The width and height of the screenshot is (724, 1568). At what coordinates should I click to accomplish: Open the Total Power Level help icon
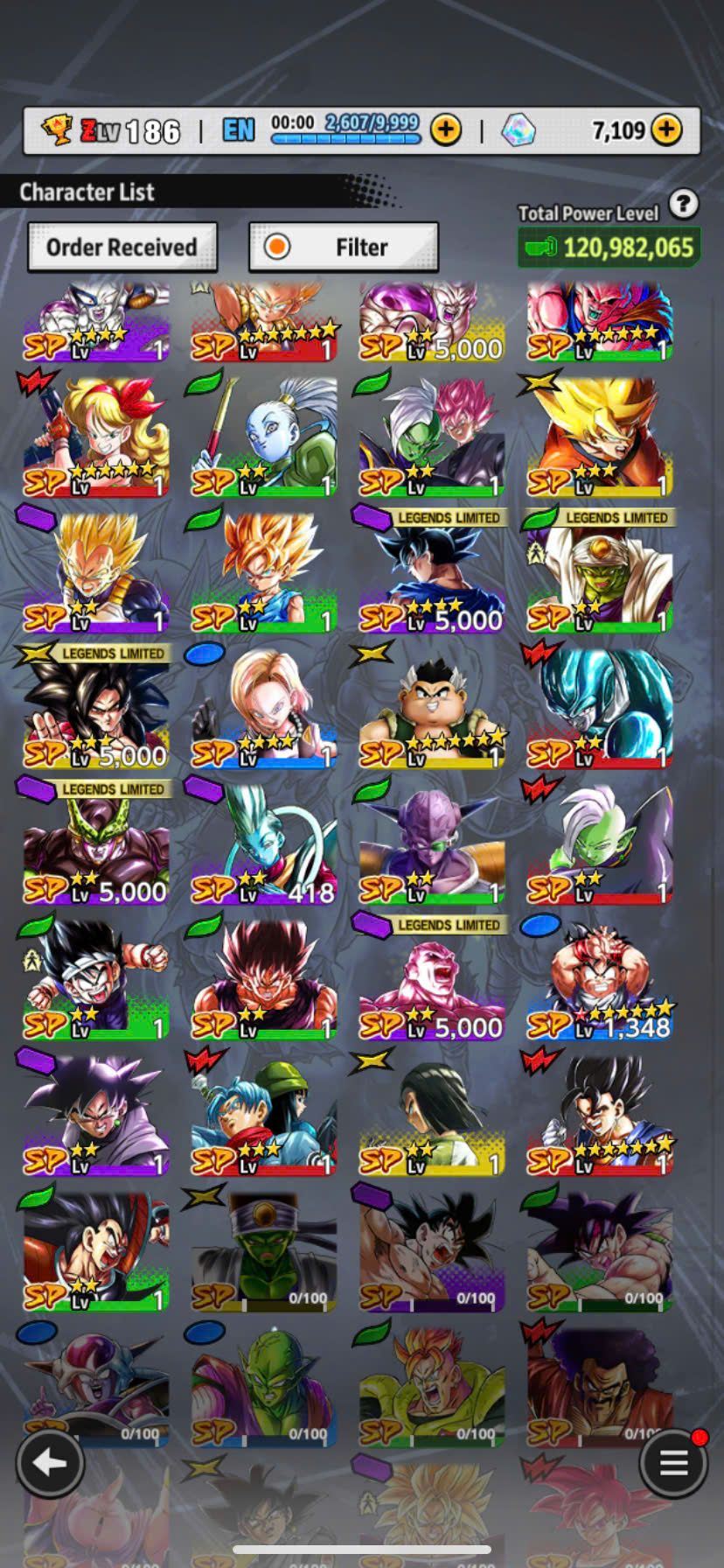click(683, 205)
